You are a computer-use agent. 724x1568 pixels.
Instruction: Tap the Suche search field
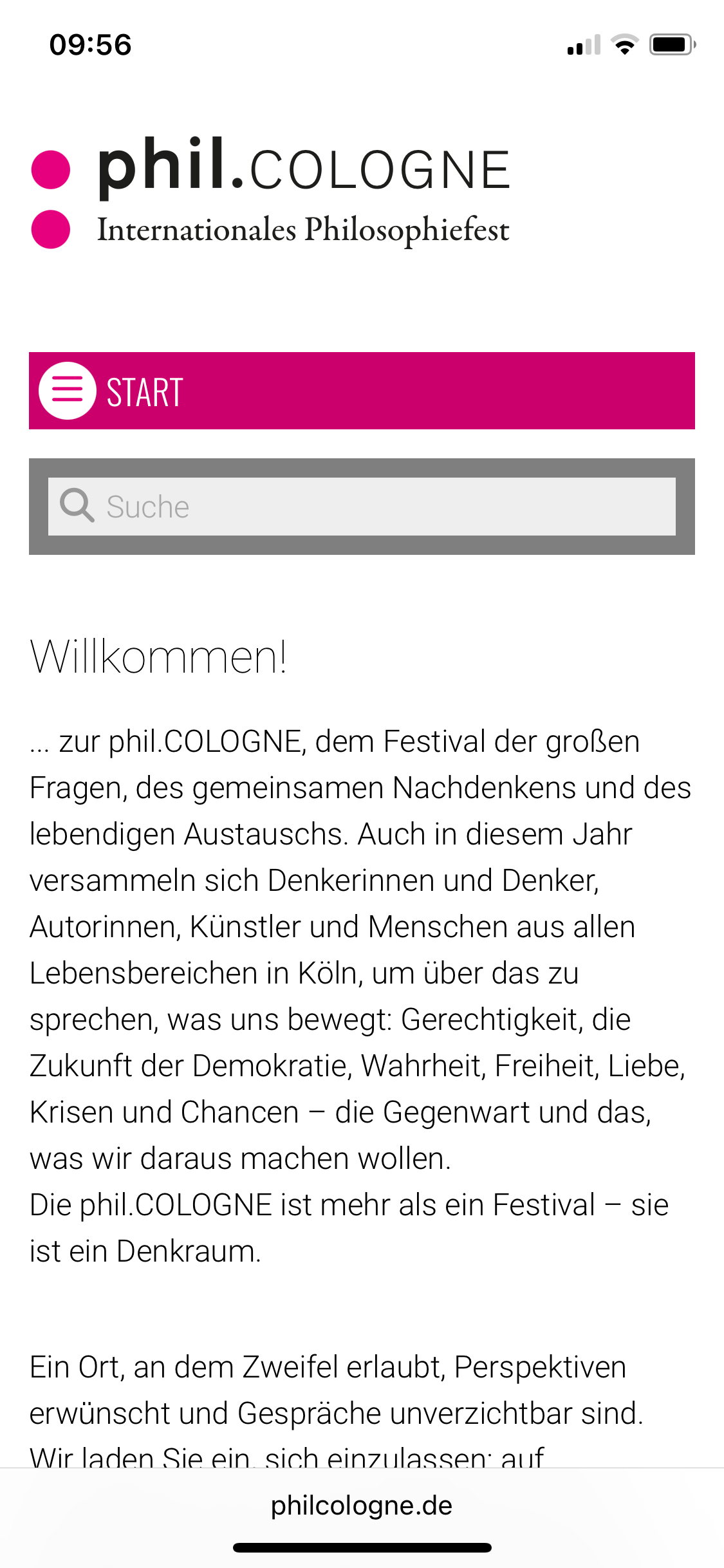point(362,507)
